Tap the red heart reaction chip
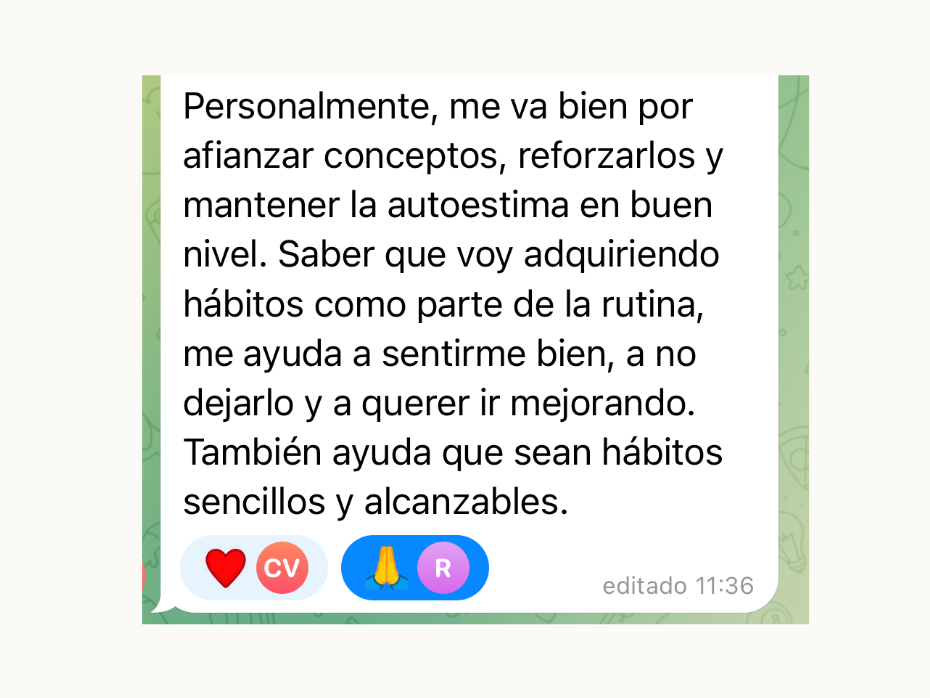 pyautogui.click(x=253, y=568)
